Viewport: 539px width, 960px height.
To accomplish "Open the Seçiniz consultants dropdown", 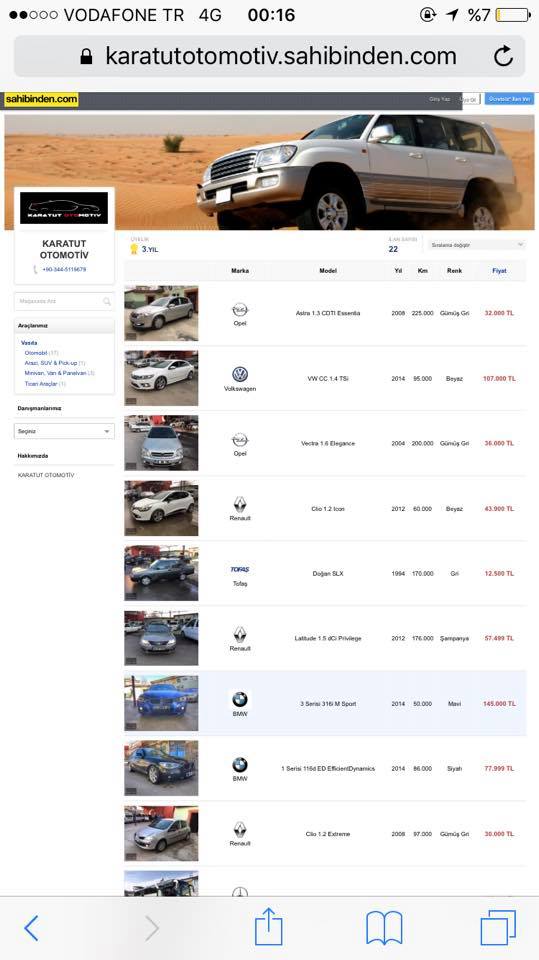I will point(64,431).
